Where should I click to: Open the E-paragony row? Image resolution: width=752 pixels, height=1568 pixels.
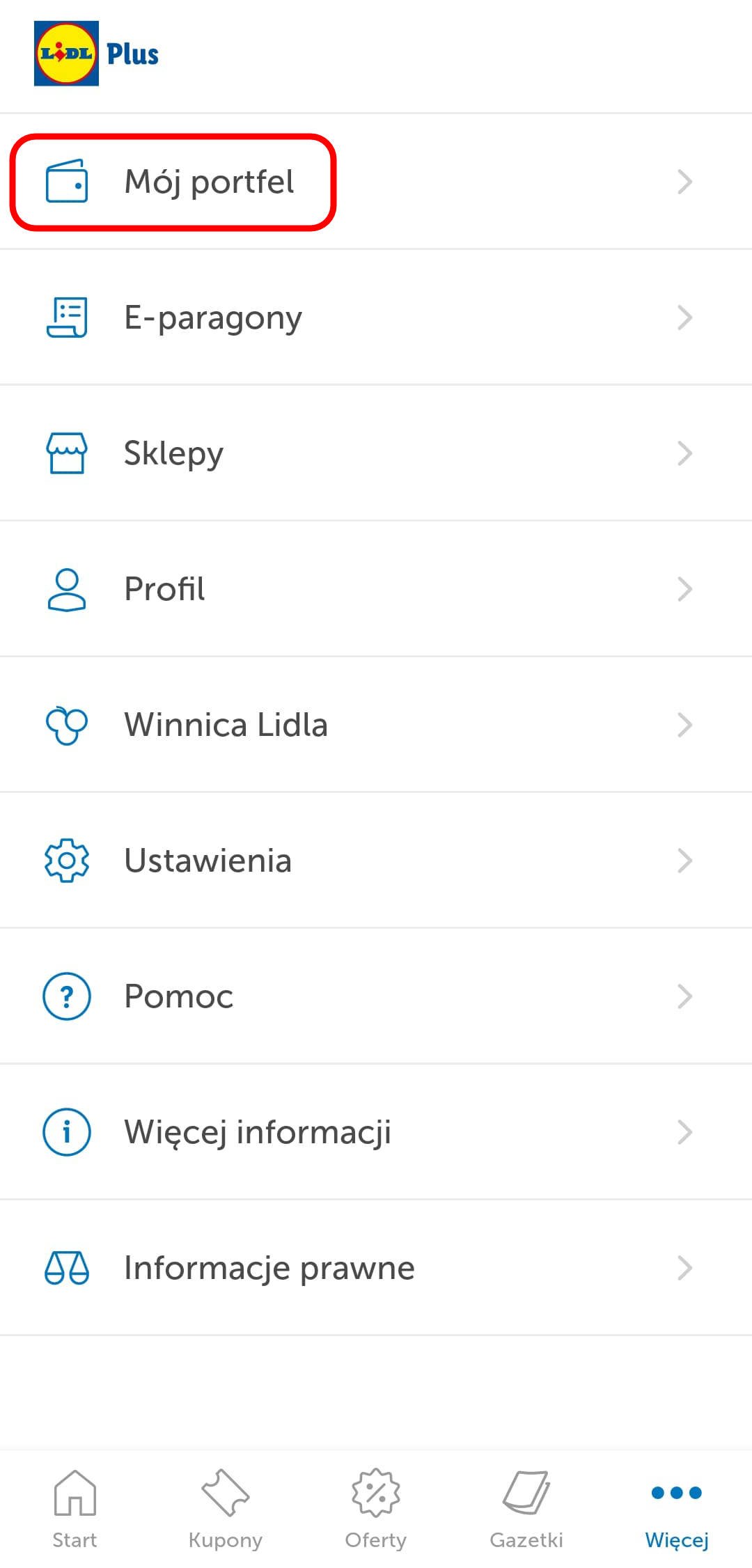tap(376, 317)
